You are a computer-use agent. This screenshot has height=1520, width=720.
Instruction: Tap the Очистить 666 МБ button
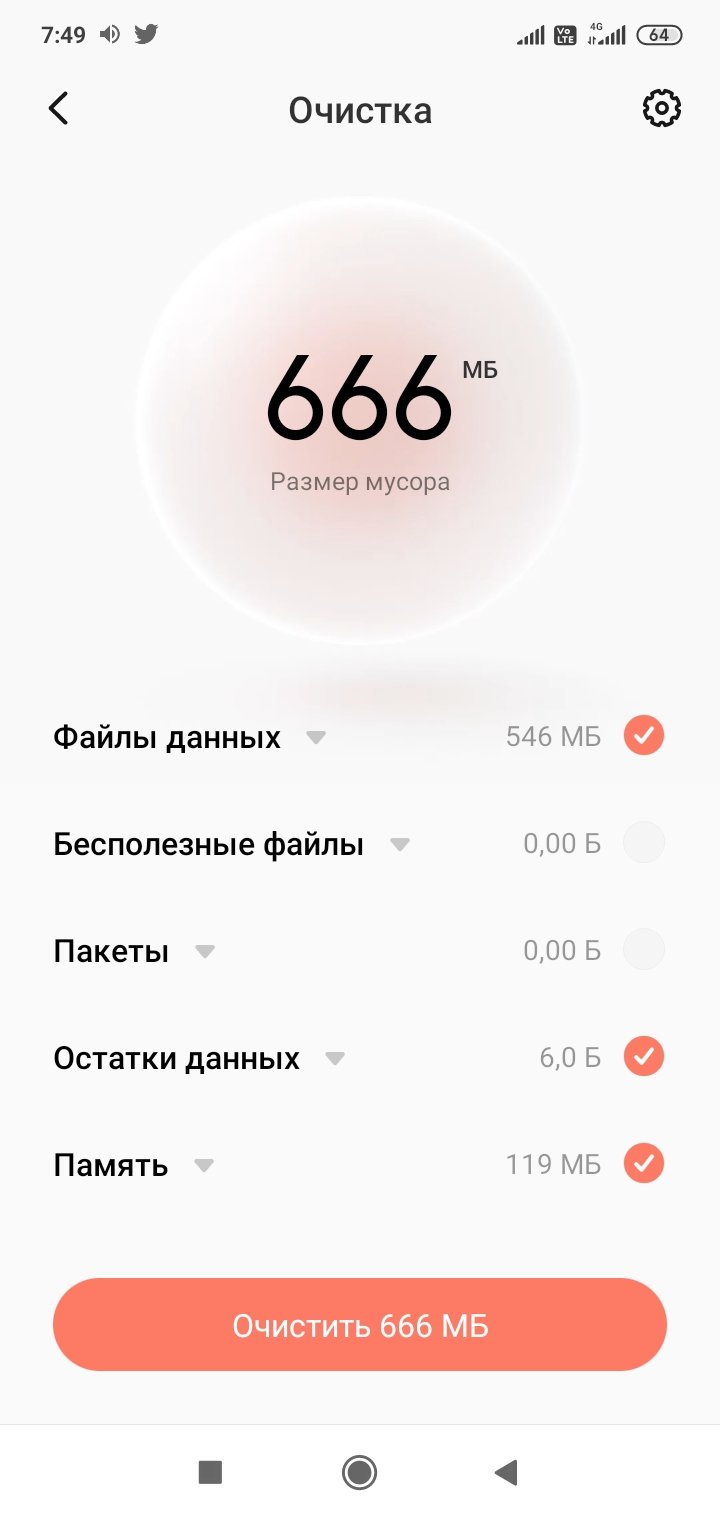point(360,1325)
